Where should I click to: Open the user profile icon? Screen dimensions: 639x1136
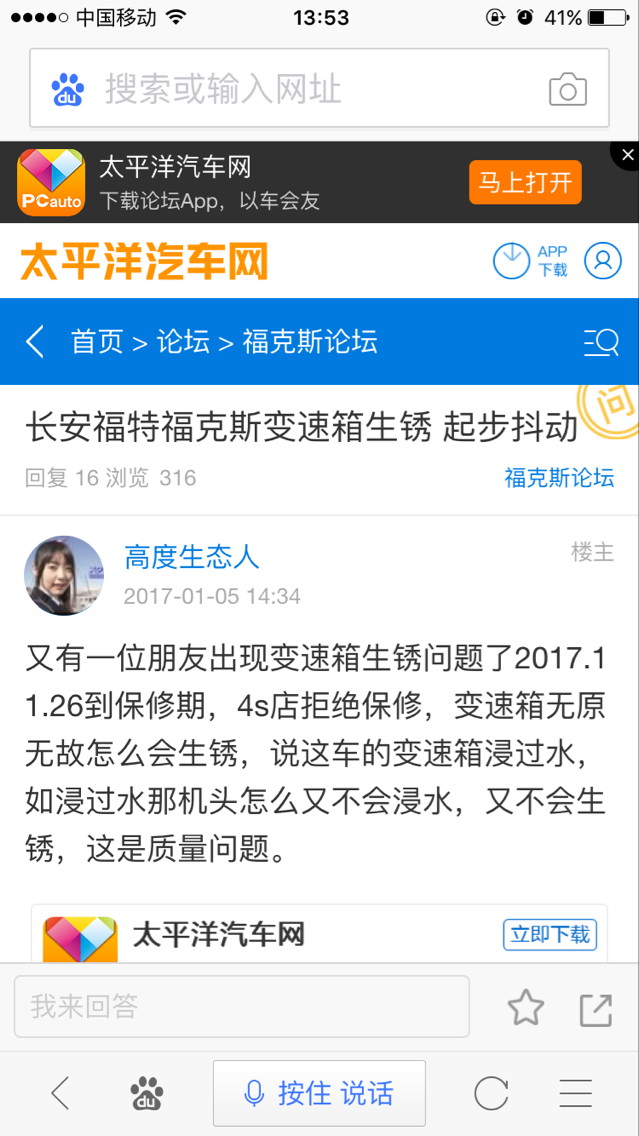(x=603, y=261)
